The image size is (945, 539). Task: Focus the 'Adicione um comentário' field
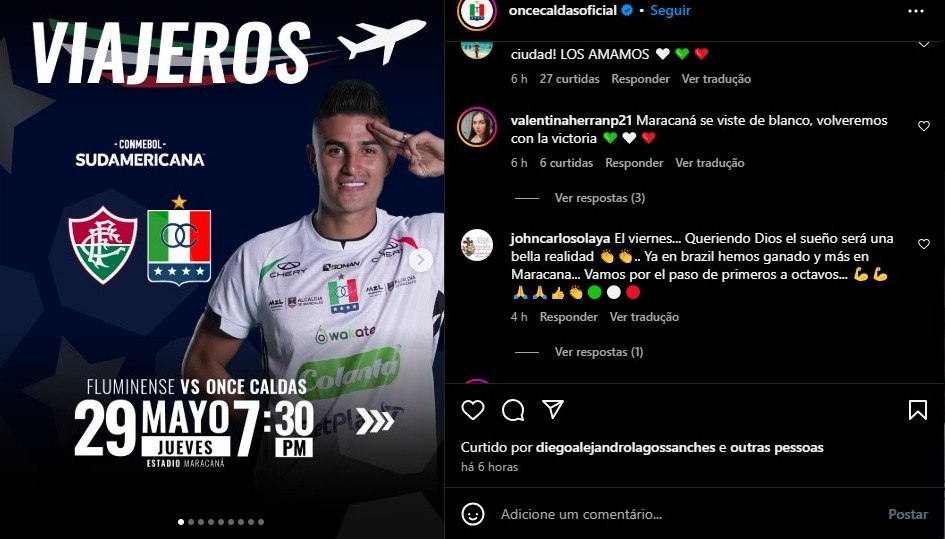point(660,514)
